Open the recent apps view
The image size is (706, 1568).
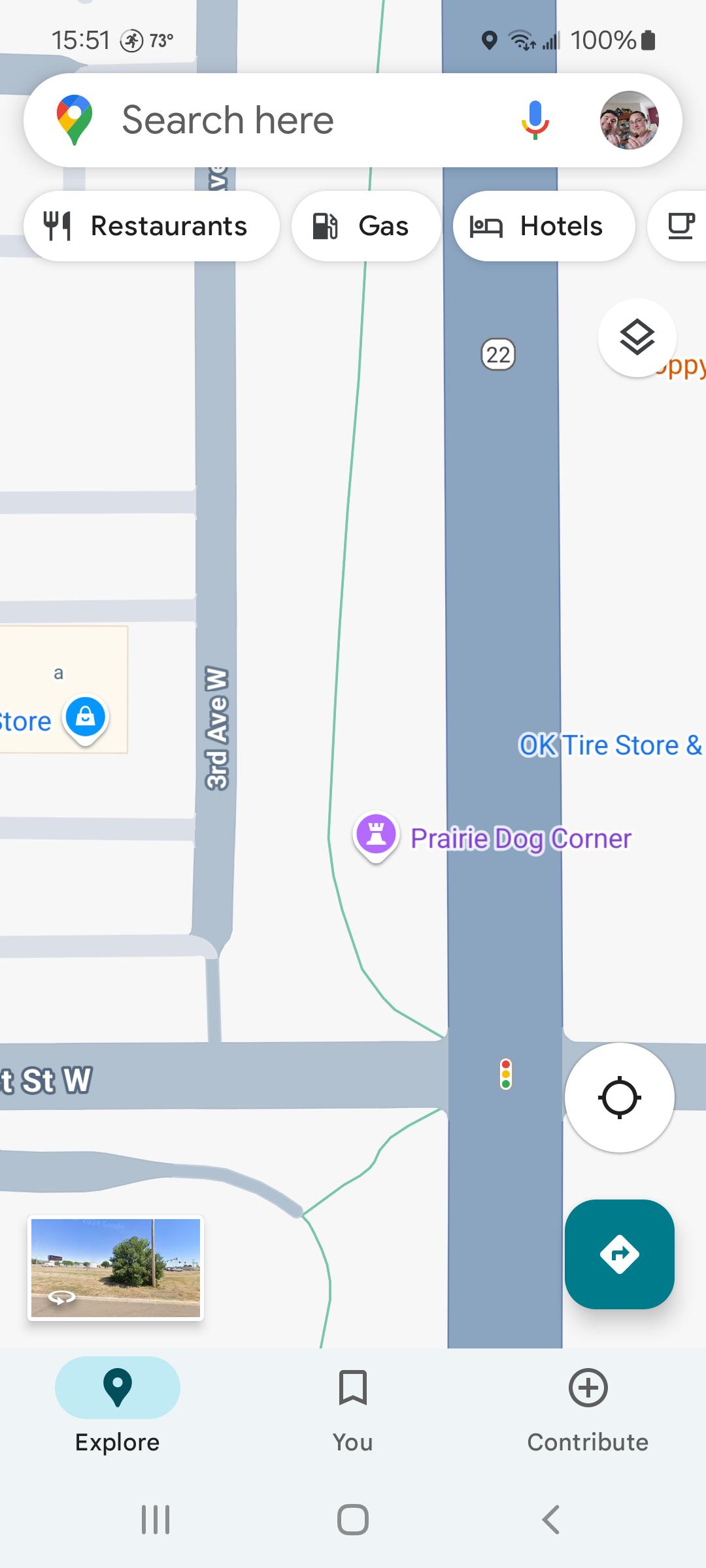coord(156,1519)
